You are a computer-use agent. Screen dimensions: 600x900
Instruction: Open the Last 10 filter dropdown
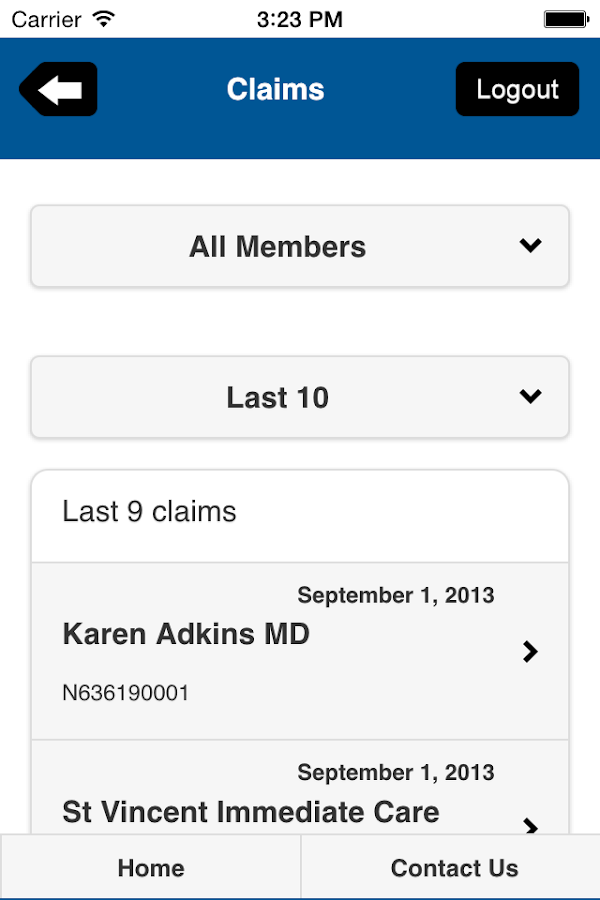tap(300, 398)
